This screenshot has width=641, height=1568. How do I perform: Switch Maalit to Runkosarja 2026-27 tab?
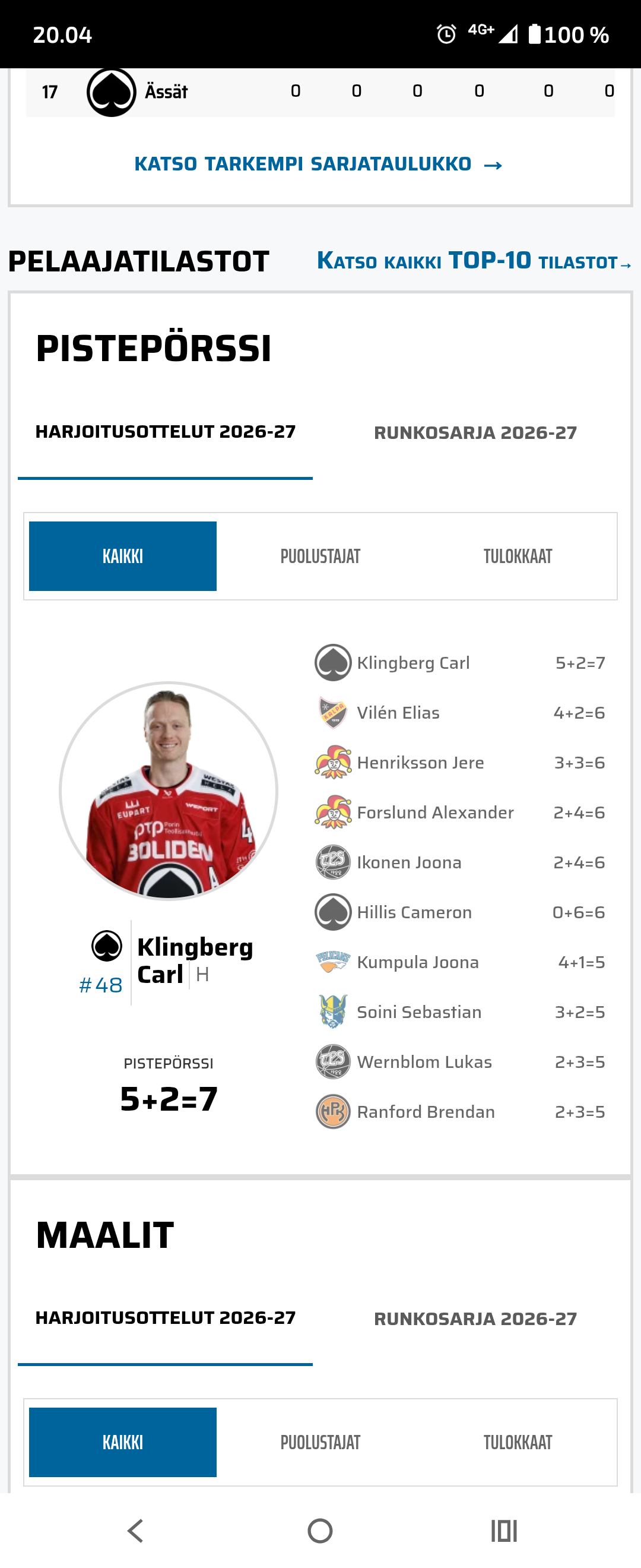[475, 1319]
